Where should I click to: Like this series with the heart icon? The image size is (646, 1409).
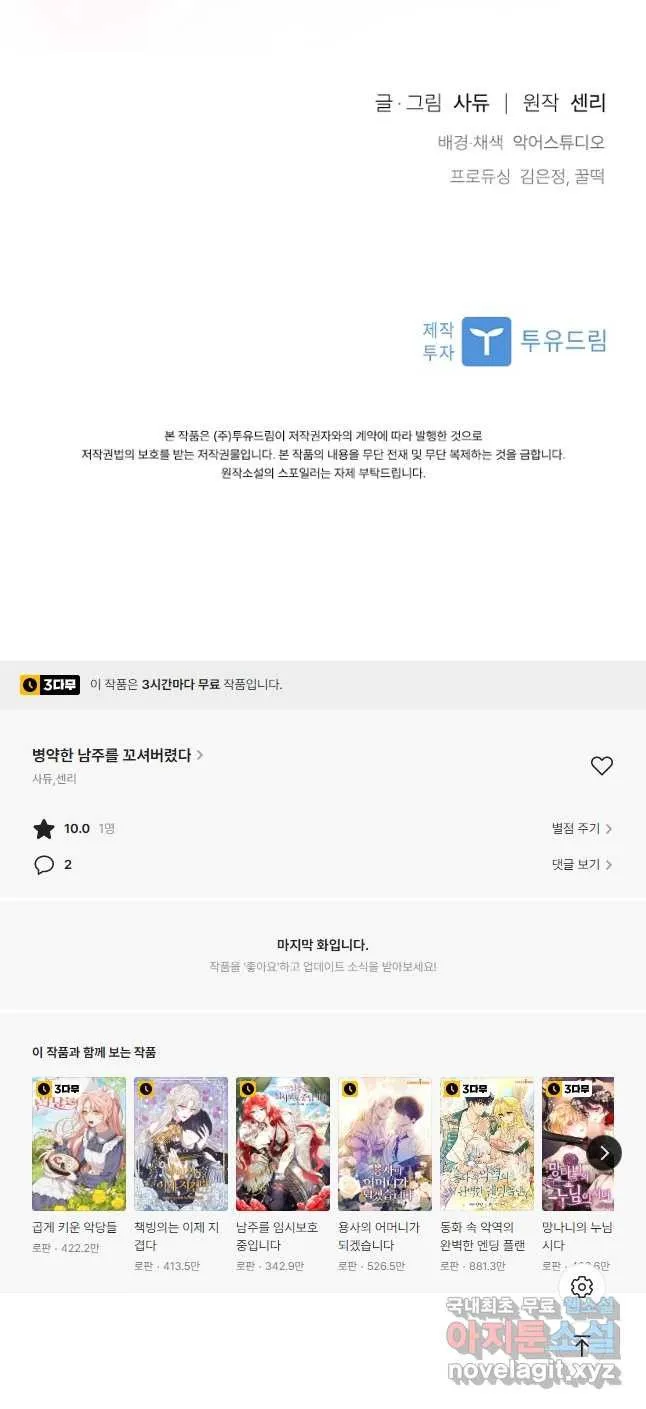point(601,766)
